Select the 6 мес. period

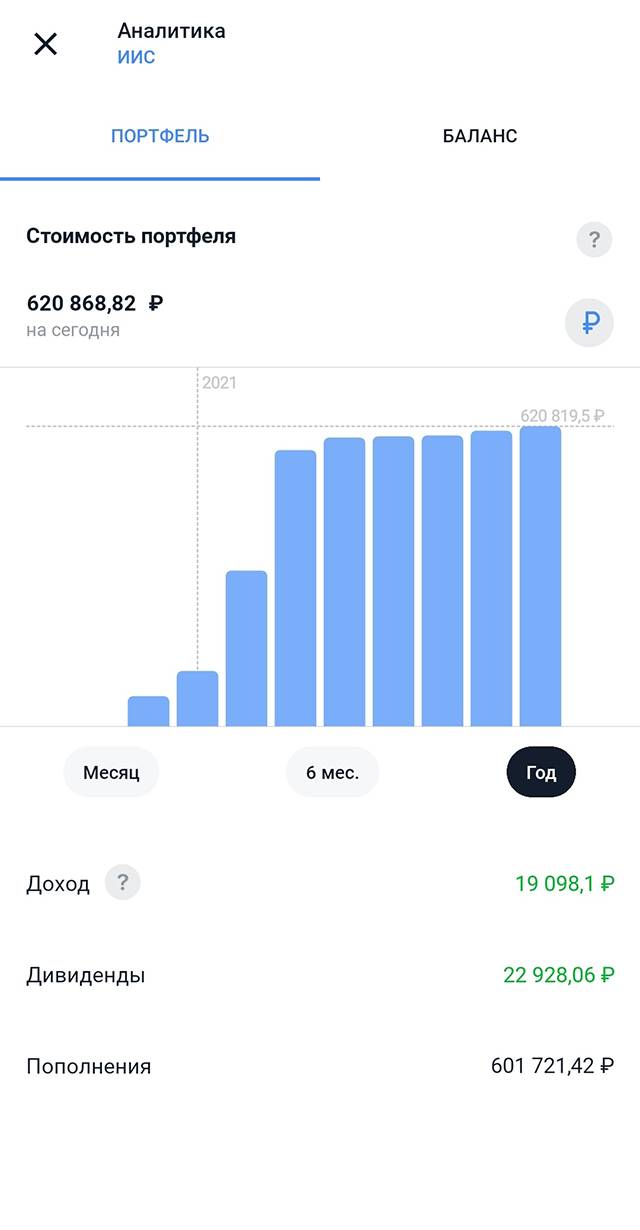coord(332,772)
